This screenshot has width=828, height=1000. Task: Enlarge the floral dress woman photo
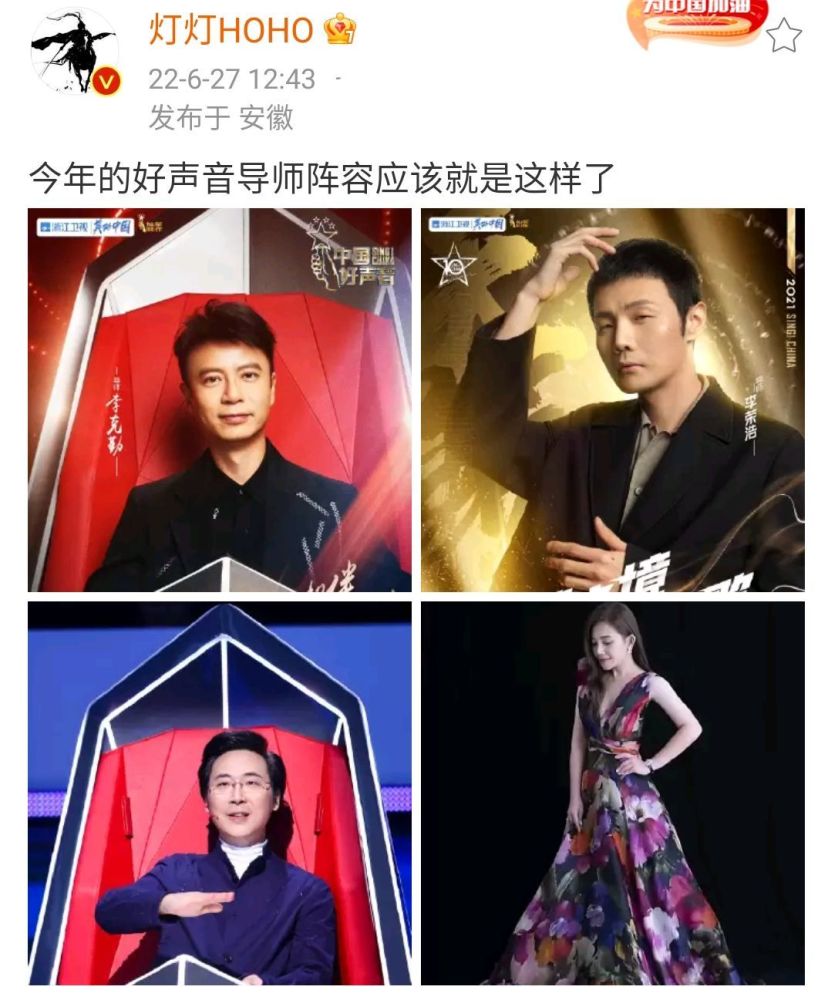612,793
